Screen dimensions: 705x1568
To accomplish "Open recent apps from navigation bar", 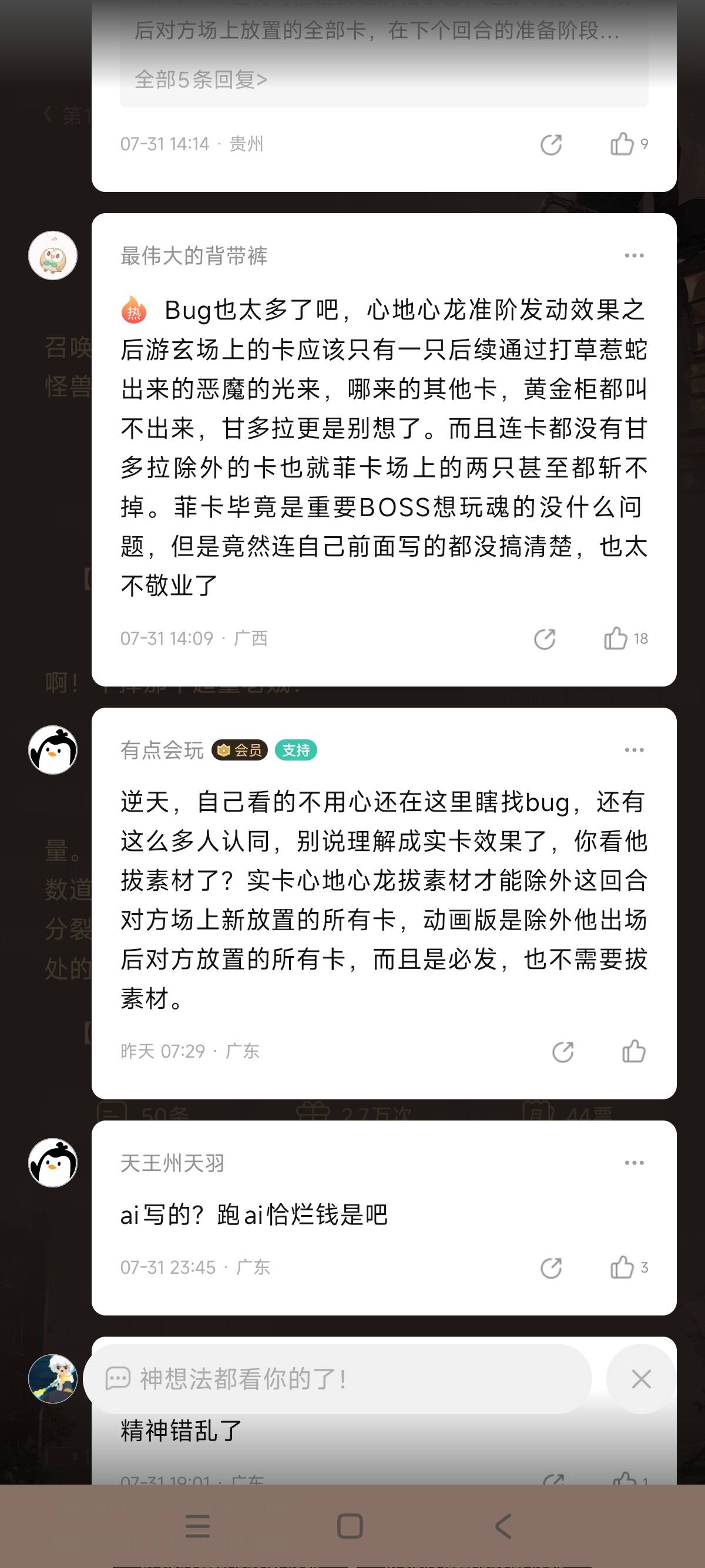I will click(x=197, y=1526).
